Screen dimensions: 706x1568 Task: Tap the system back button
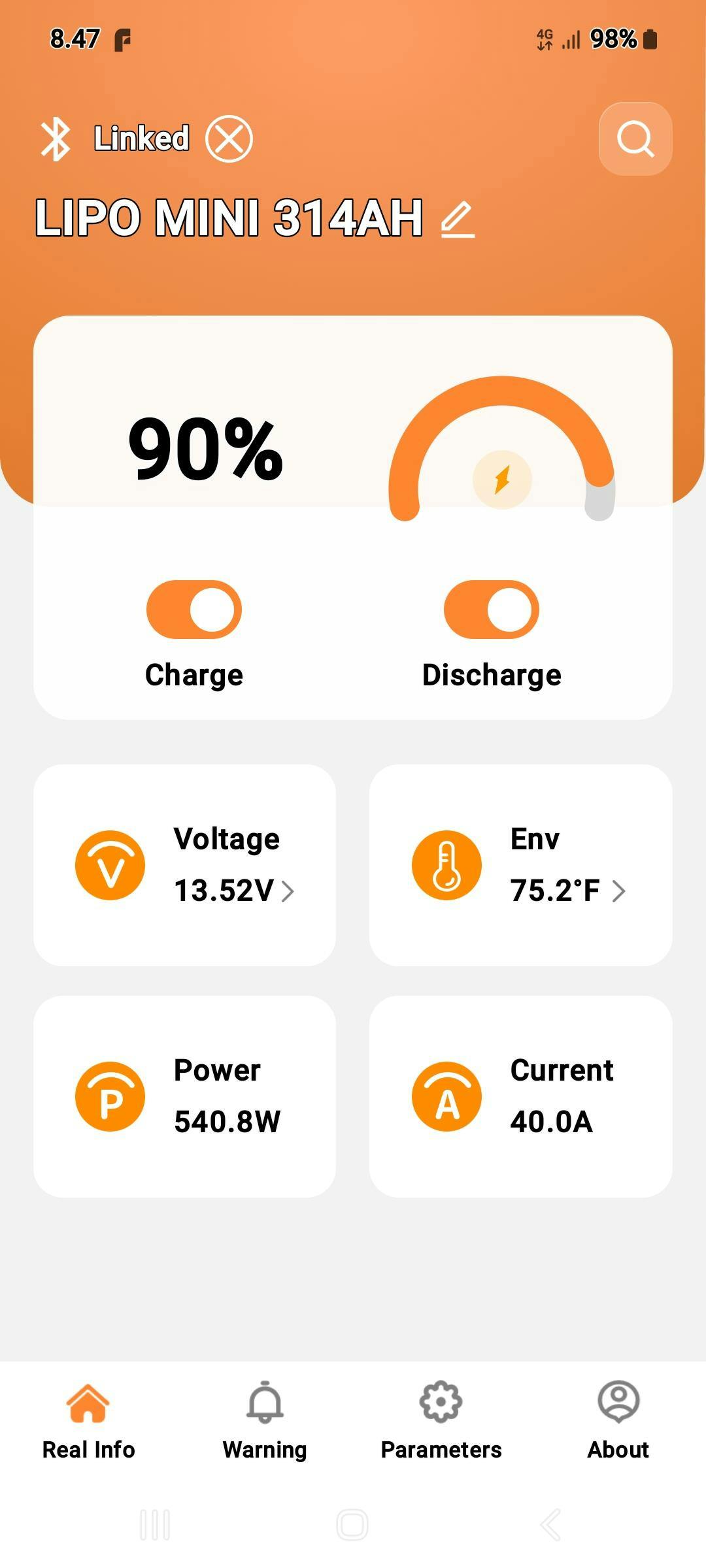tap(550, 1525)
